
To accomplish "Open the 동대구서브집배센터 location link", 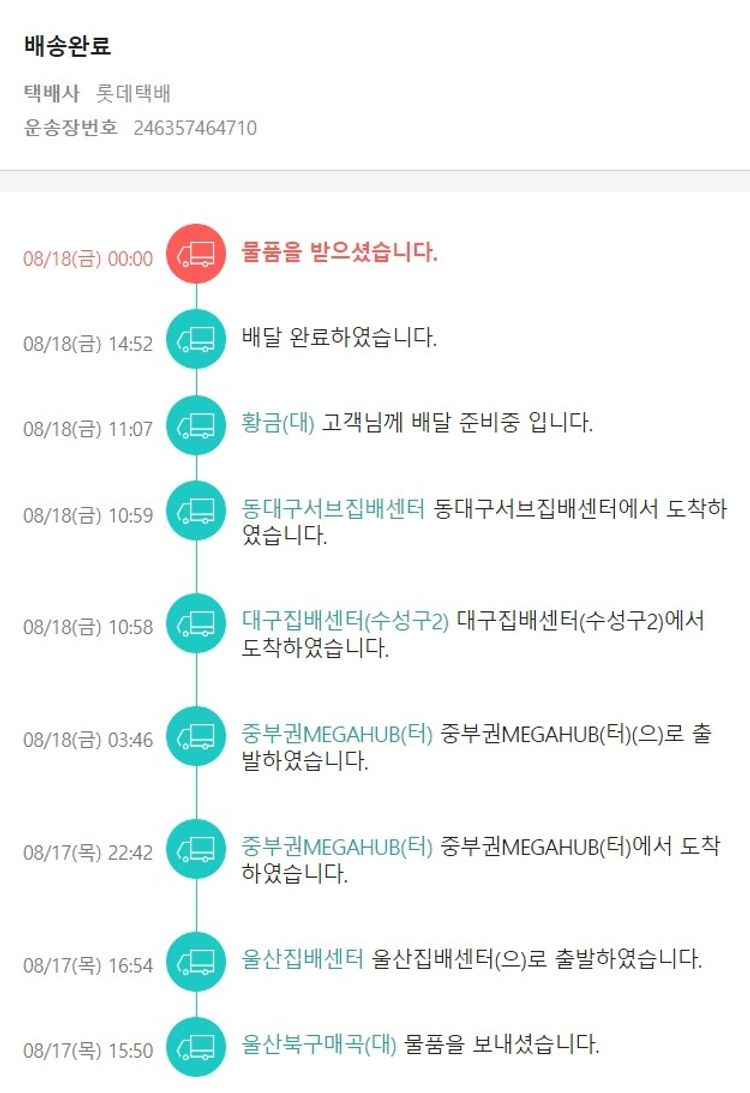I will [x=334, y=508].
